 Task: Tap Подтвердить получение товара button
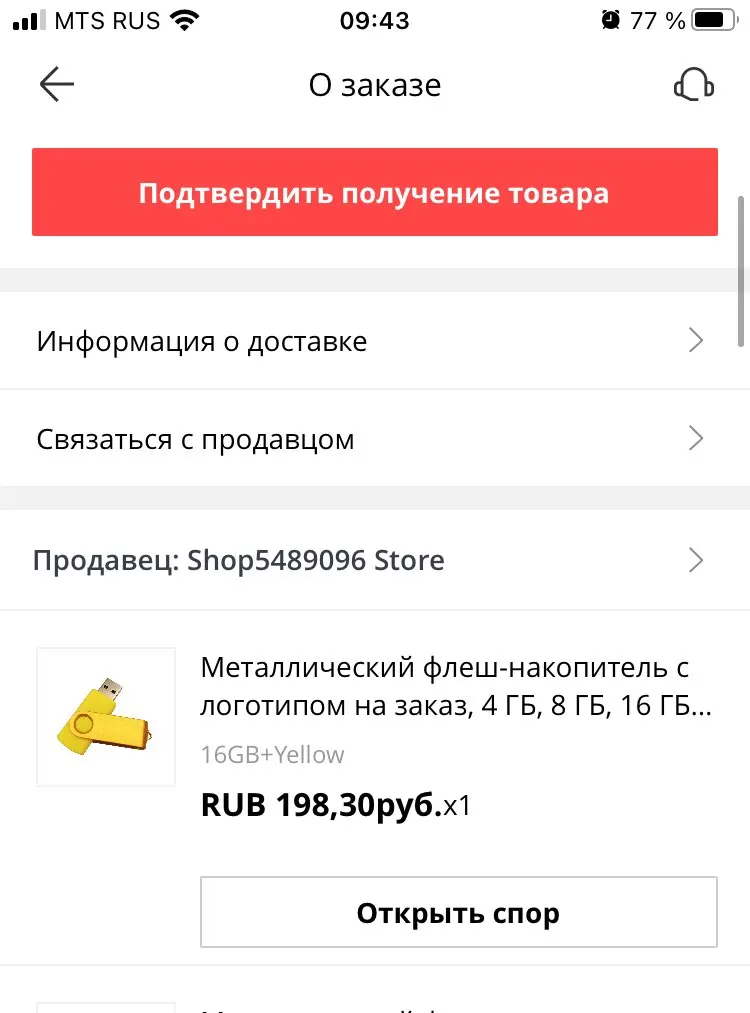[374, 193]
